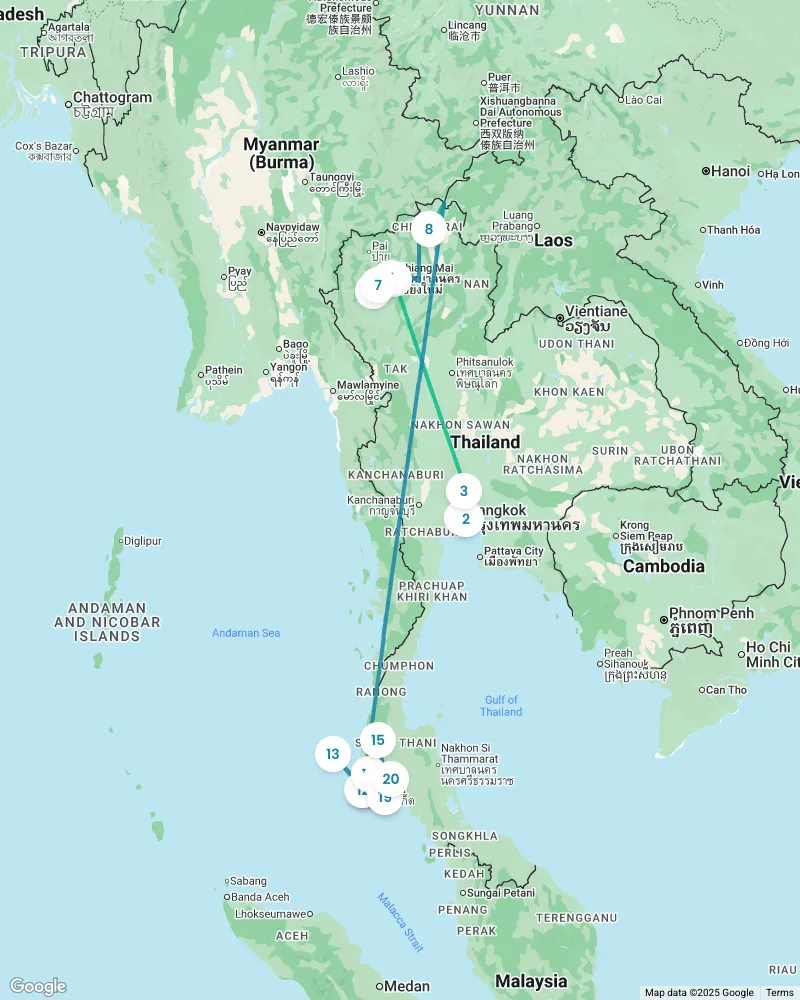This screenshot has width=800, height=1000.
Task: Tap the Google logo on the map
Action: pyautogui.click(x=38, y=986)
